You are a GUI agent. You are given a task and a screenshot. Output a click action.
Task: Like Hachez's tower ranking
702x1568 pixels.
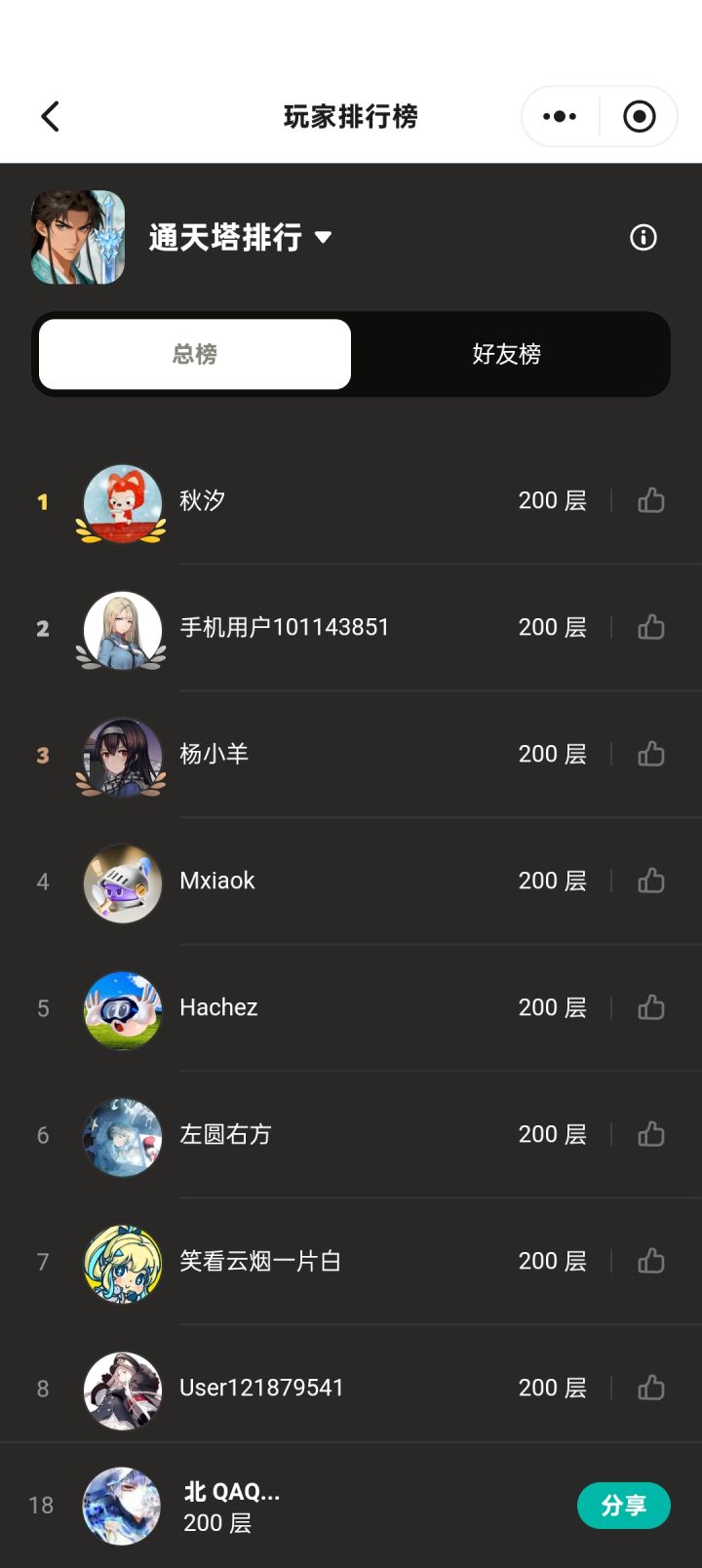coord(651,1007)
